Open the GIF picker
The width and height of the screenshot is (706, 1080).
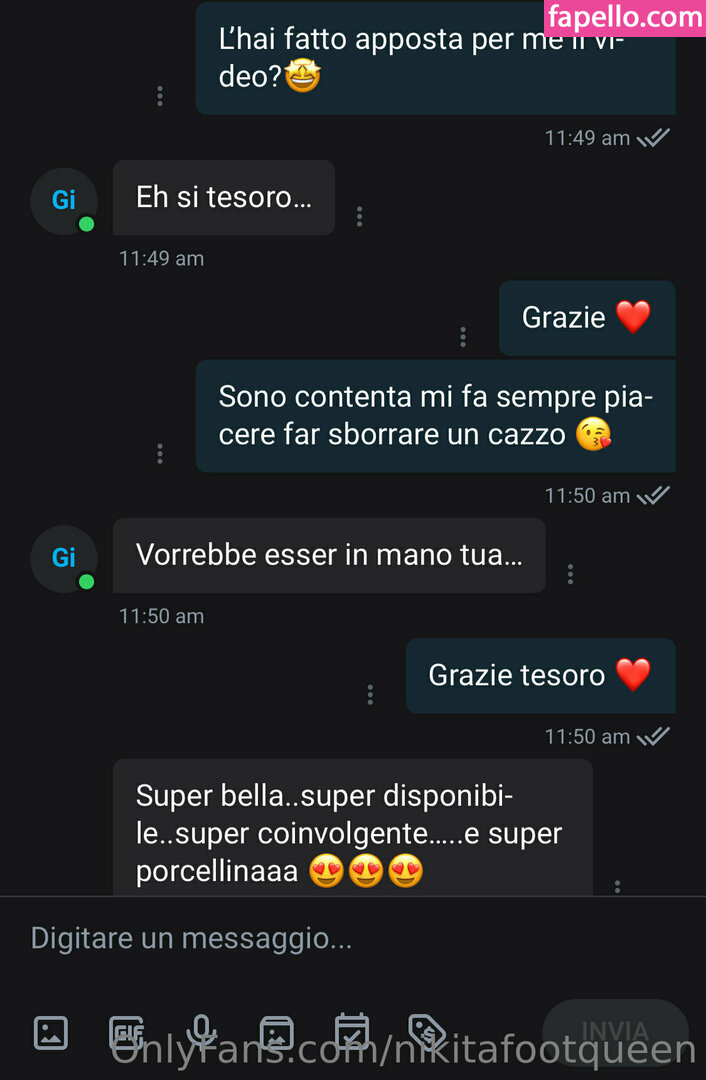(x=126, y=1031)
